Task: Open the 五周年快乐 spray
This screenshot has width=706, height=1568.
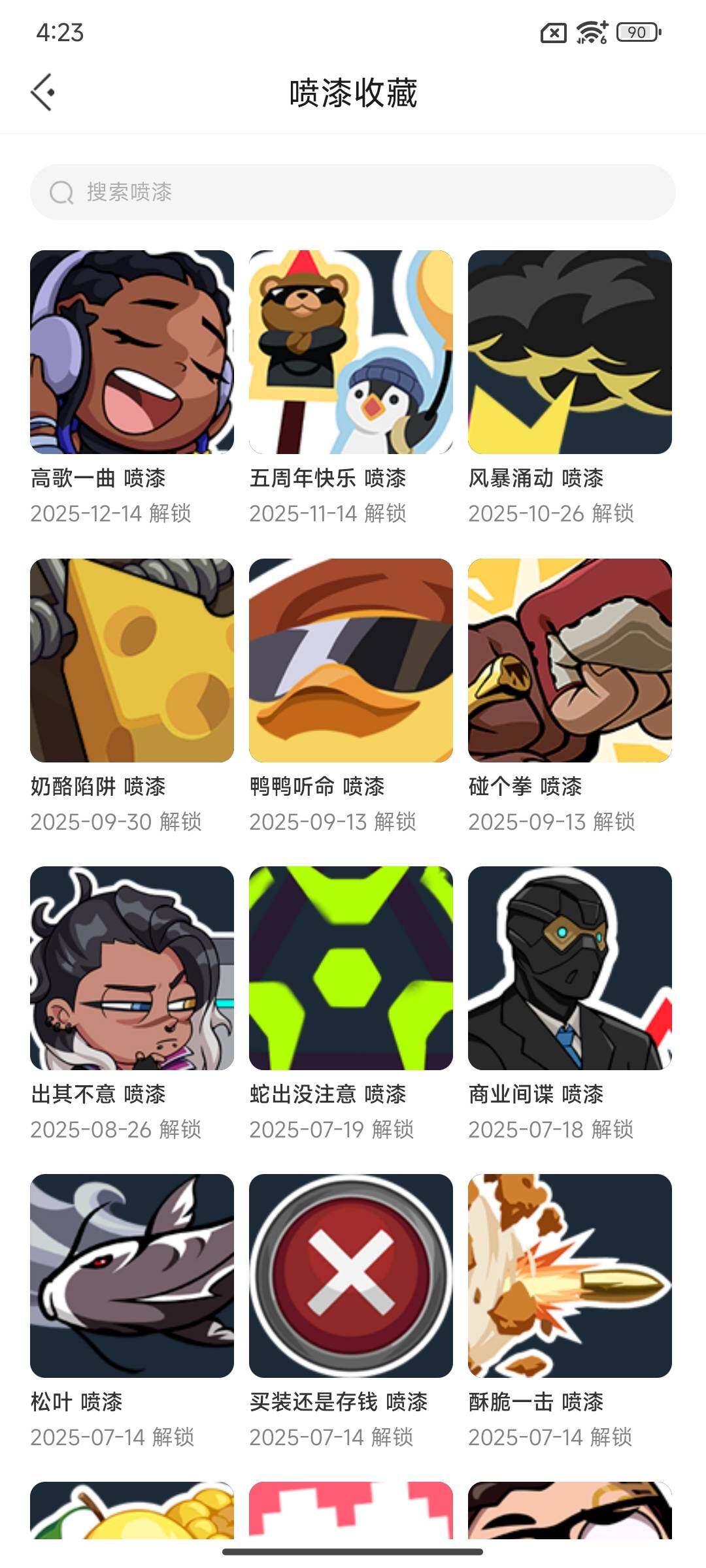Action: (x=351, y=352)
